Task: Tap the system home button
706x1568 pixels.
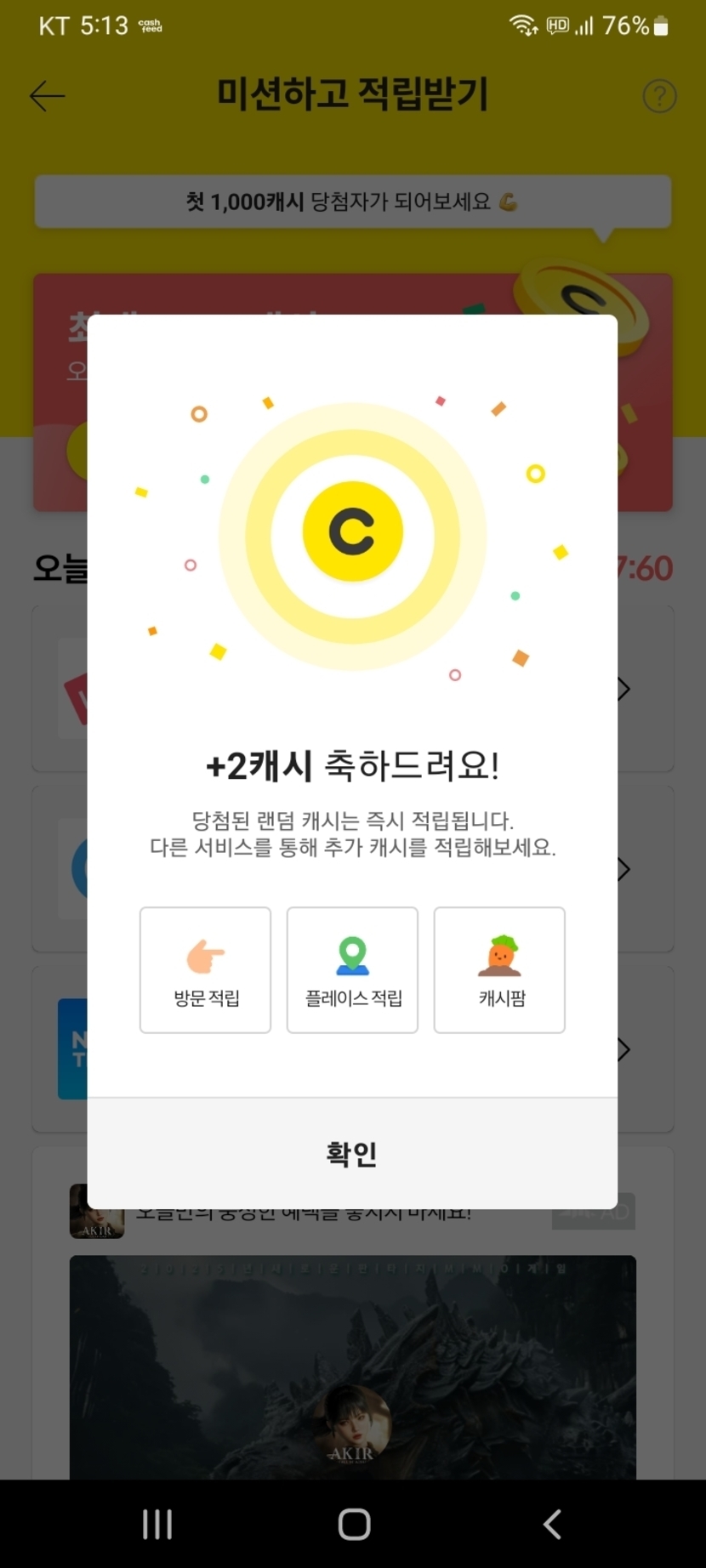Action: (x=354, y=1524)
